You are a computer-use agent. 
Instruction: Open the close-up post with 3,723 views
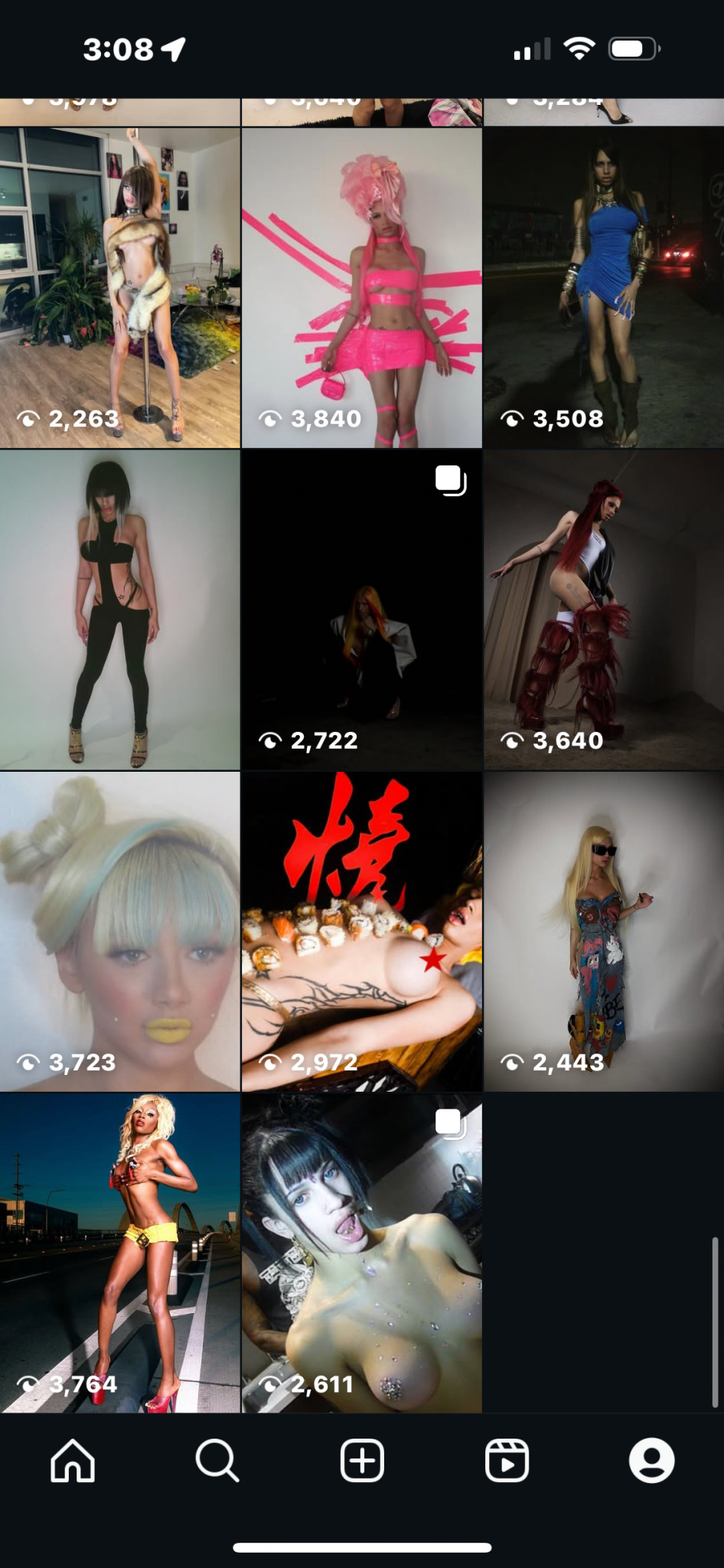120,931
